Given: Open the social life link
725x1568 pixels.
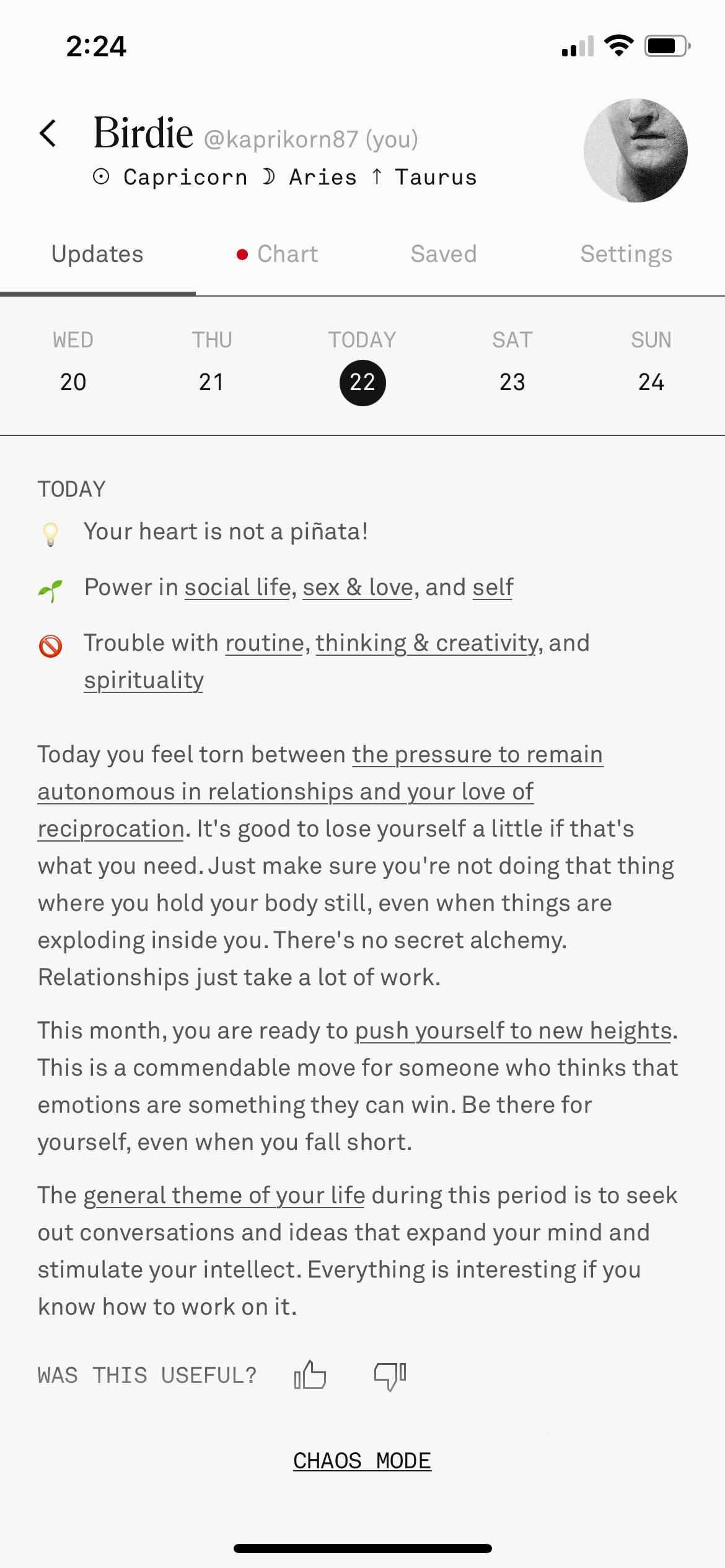Looking at the screenshot, I should point(237,588).
